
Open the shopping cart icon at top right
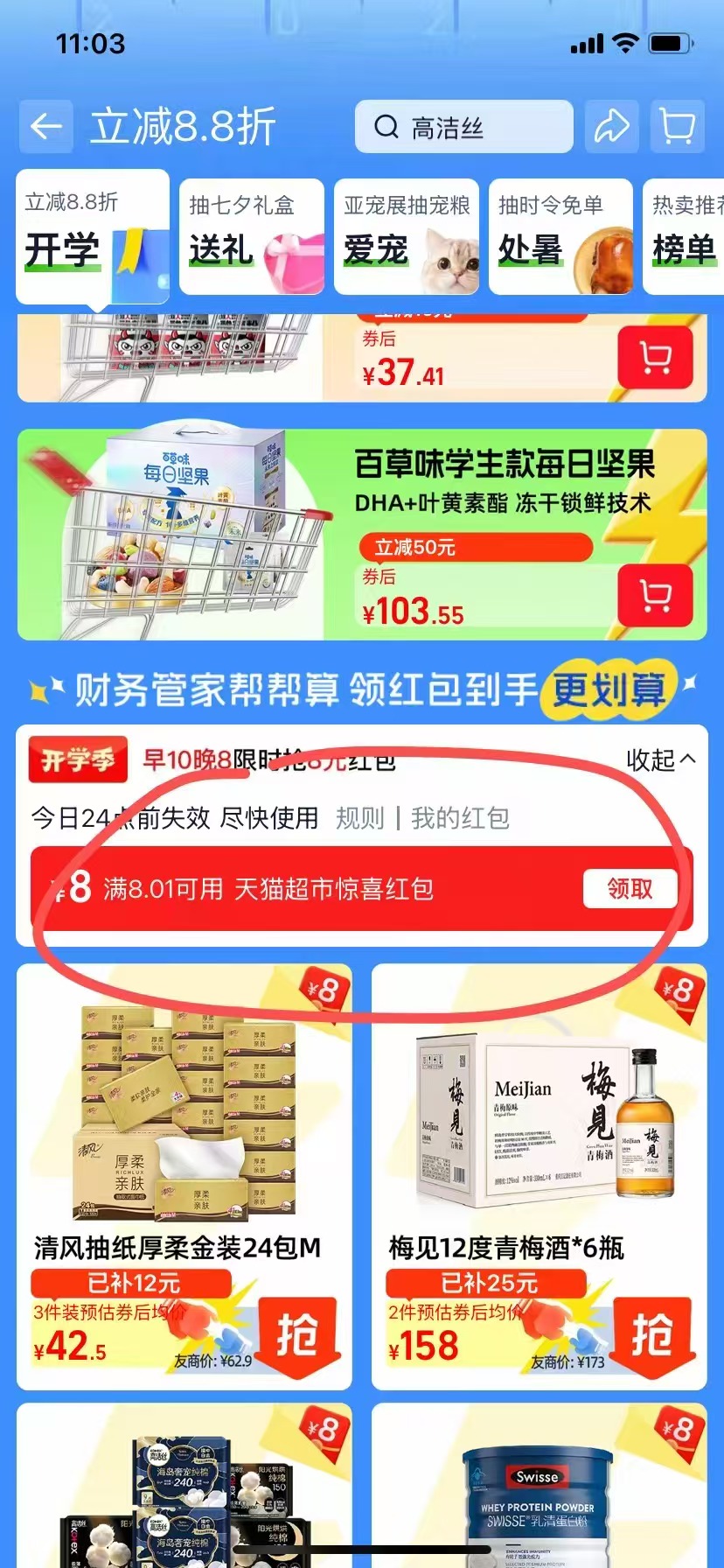[677, 126]
